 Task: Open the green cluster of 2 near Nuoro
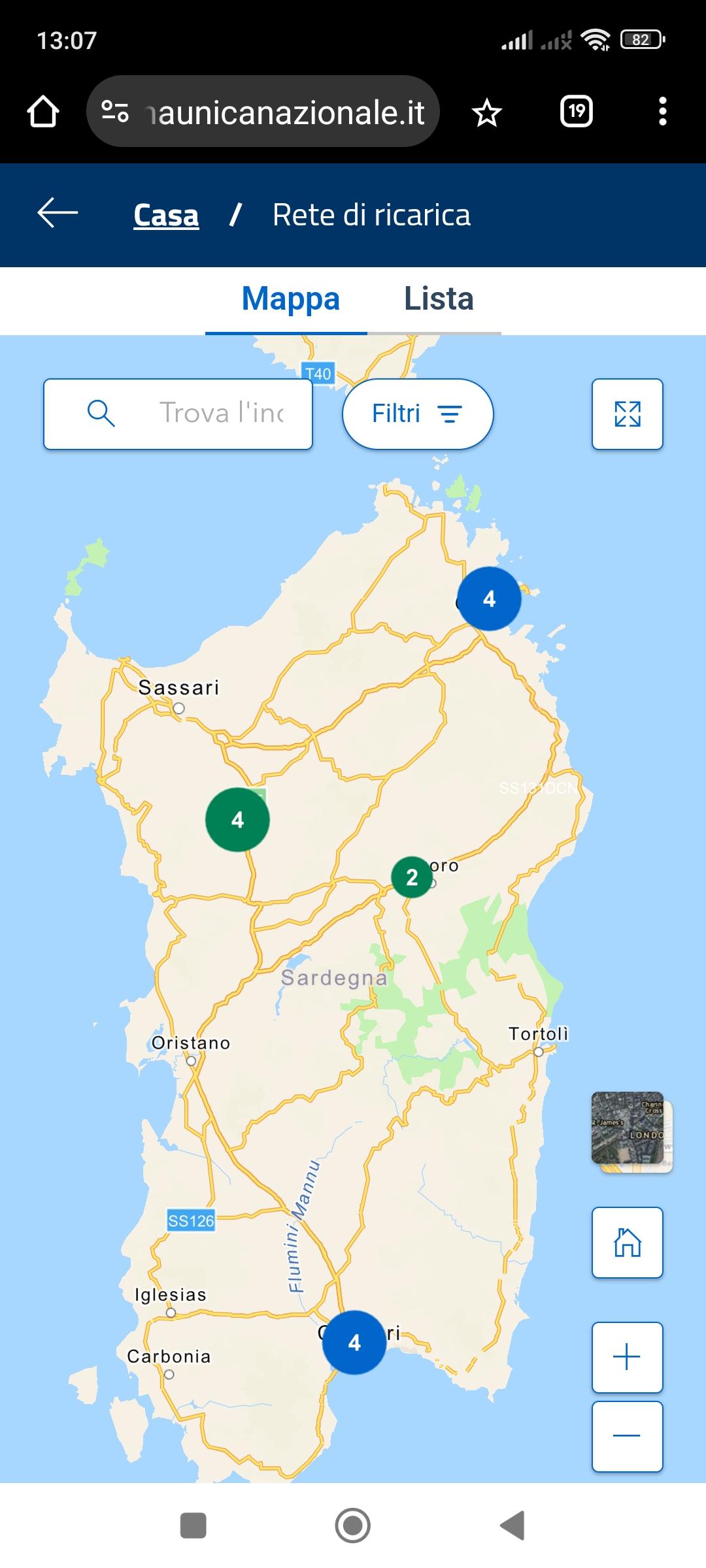(412, 877)
